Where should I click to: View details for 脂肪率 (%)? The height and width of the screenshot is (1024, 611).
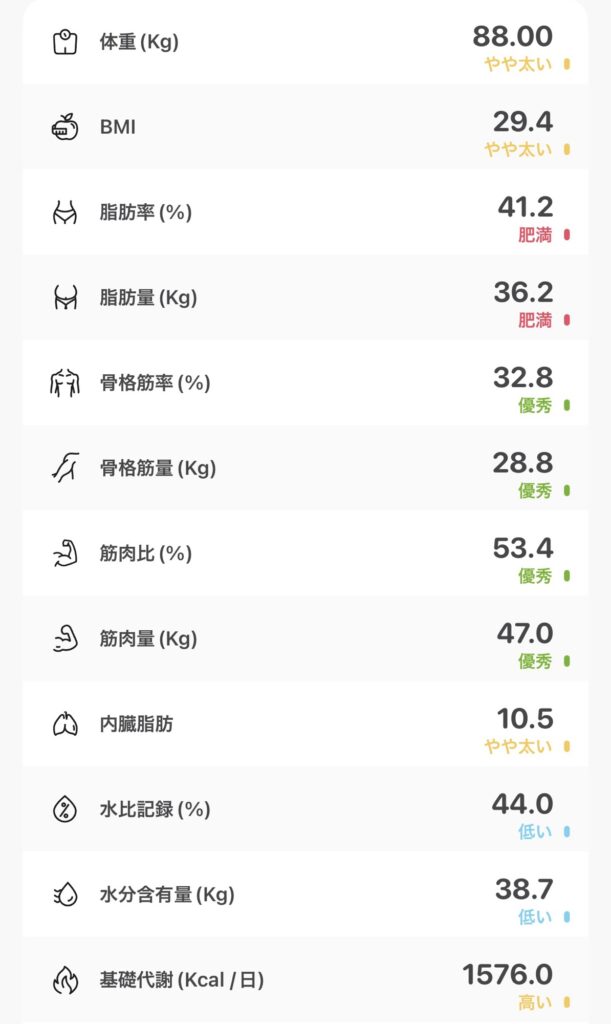(x=305, y=213)
